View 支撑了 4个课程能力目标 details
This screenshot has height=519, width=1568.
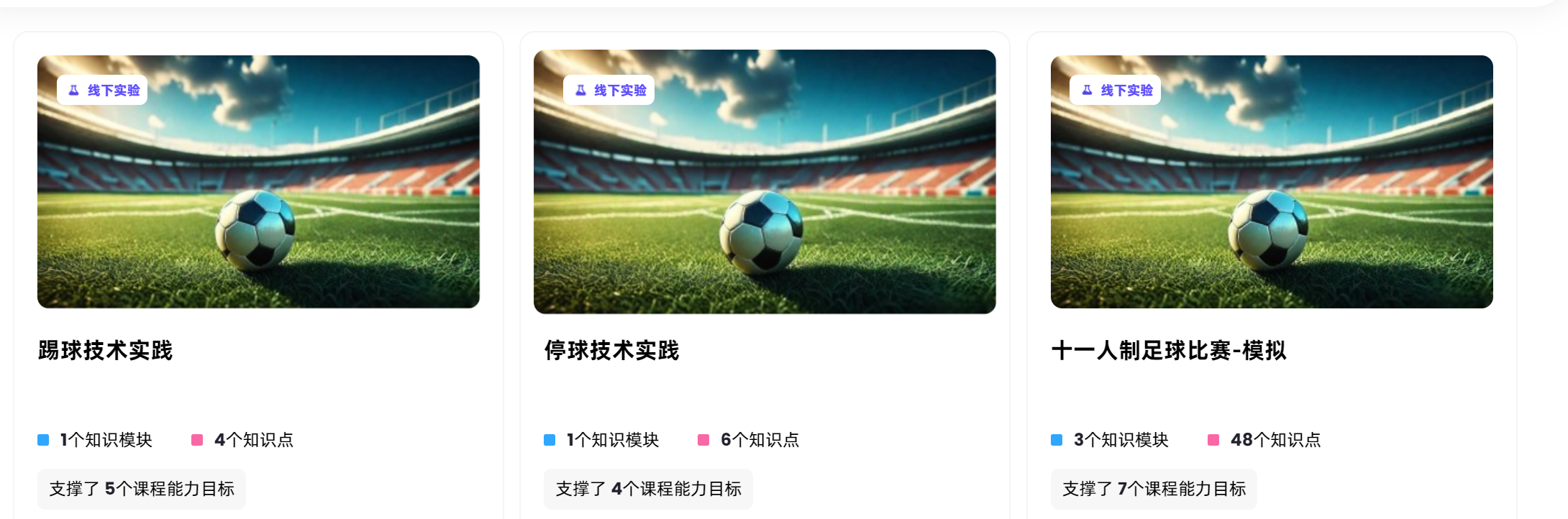pos(648,489)
